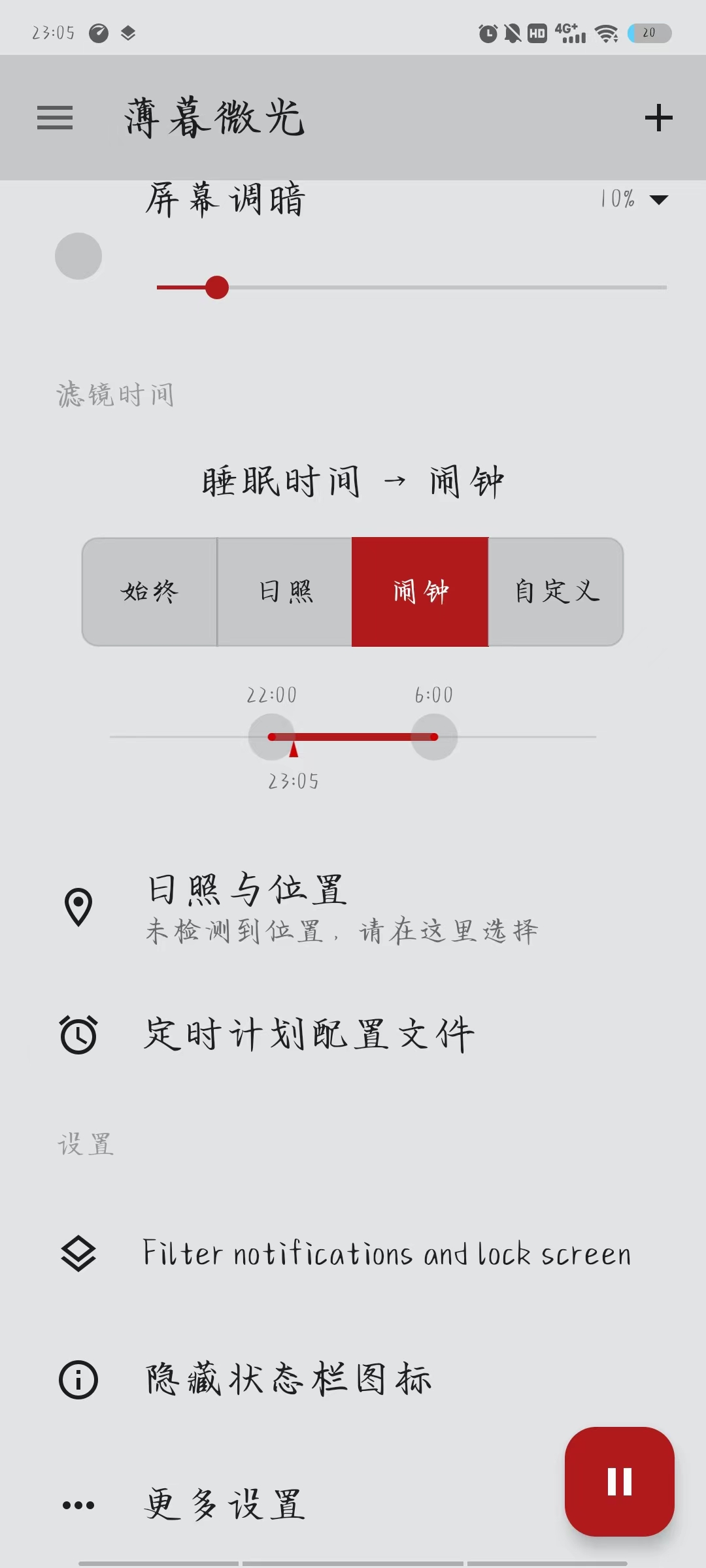This screenshot has width=706, height=1568.
Task: Open the hamburger drawer menu
Action: click(x=55, y=118)
